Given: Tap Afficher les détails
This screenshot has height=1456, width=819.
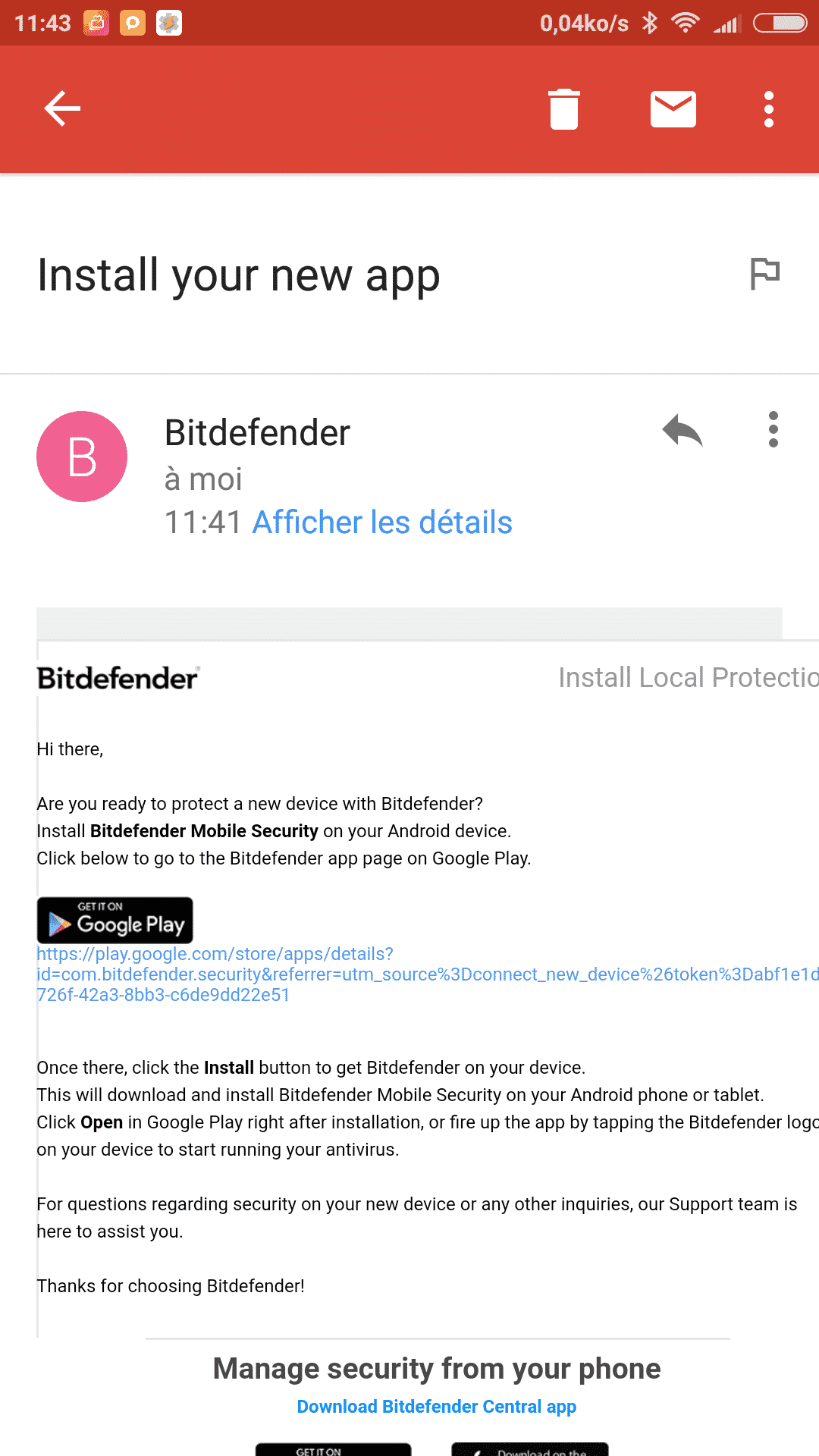Looking at the screenshot, I should 382,522.
